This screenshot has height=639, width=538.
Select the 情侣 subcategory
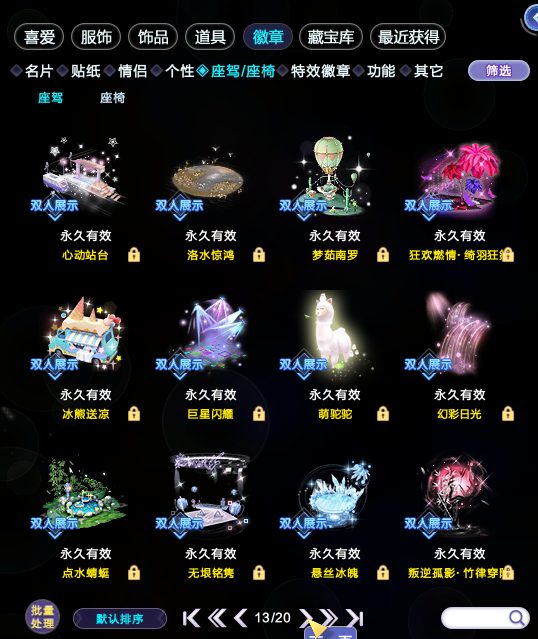(132, 71)
